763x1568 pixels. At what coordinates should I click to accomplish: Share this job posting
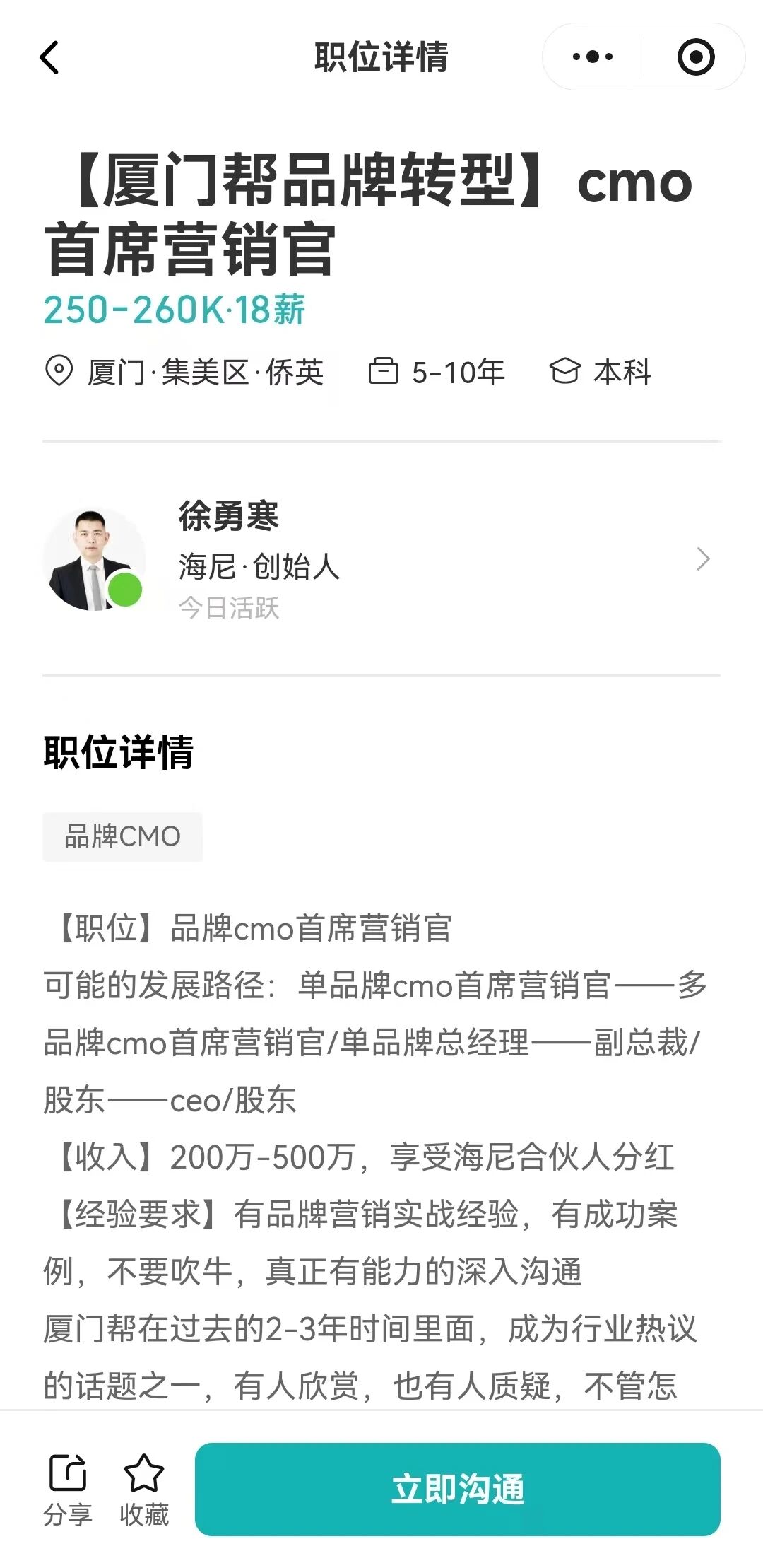68,1489
